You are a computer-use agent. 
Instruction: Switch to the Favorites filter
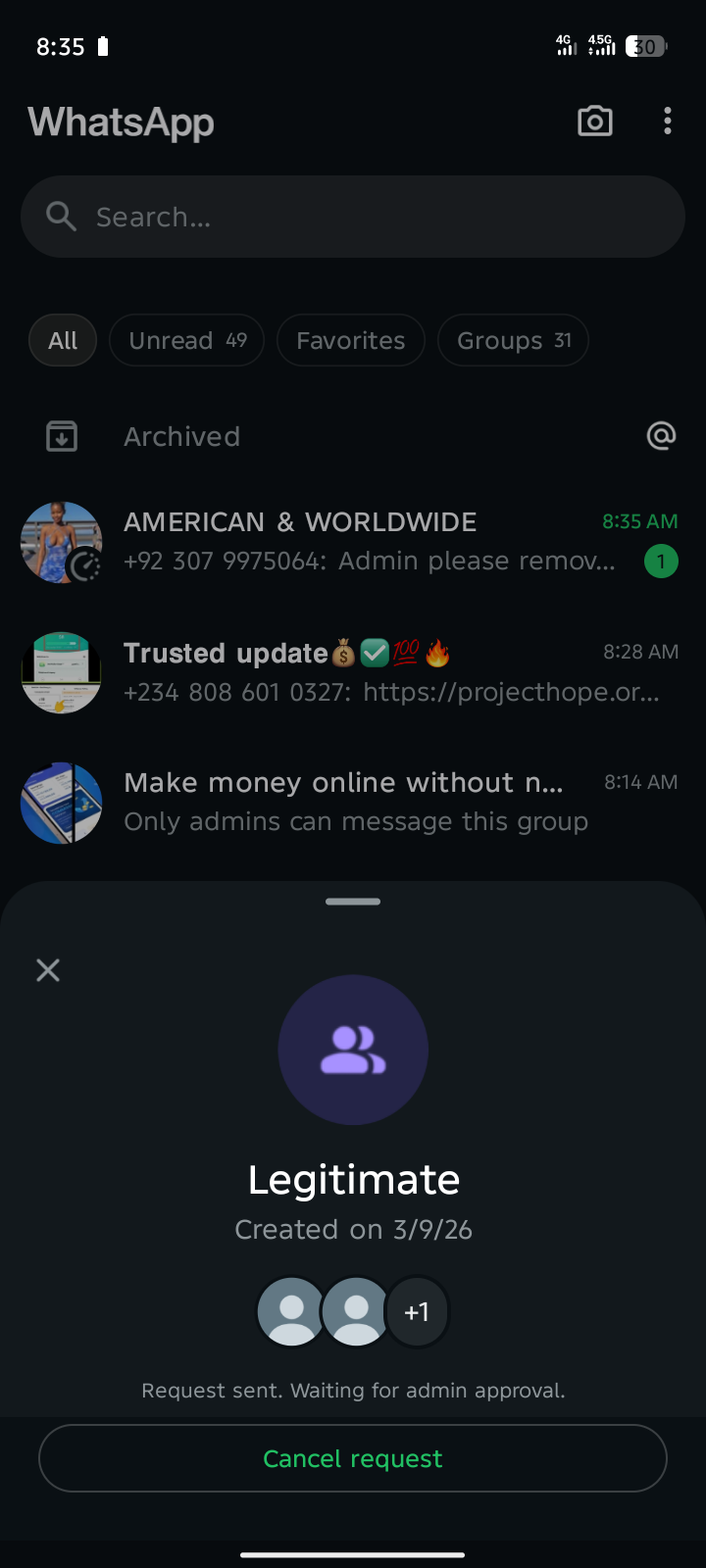[x=350, y=340]
